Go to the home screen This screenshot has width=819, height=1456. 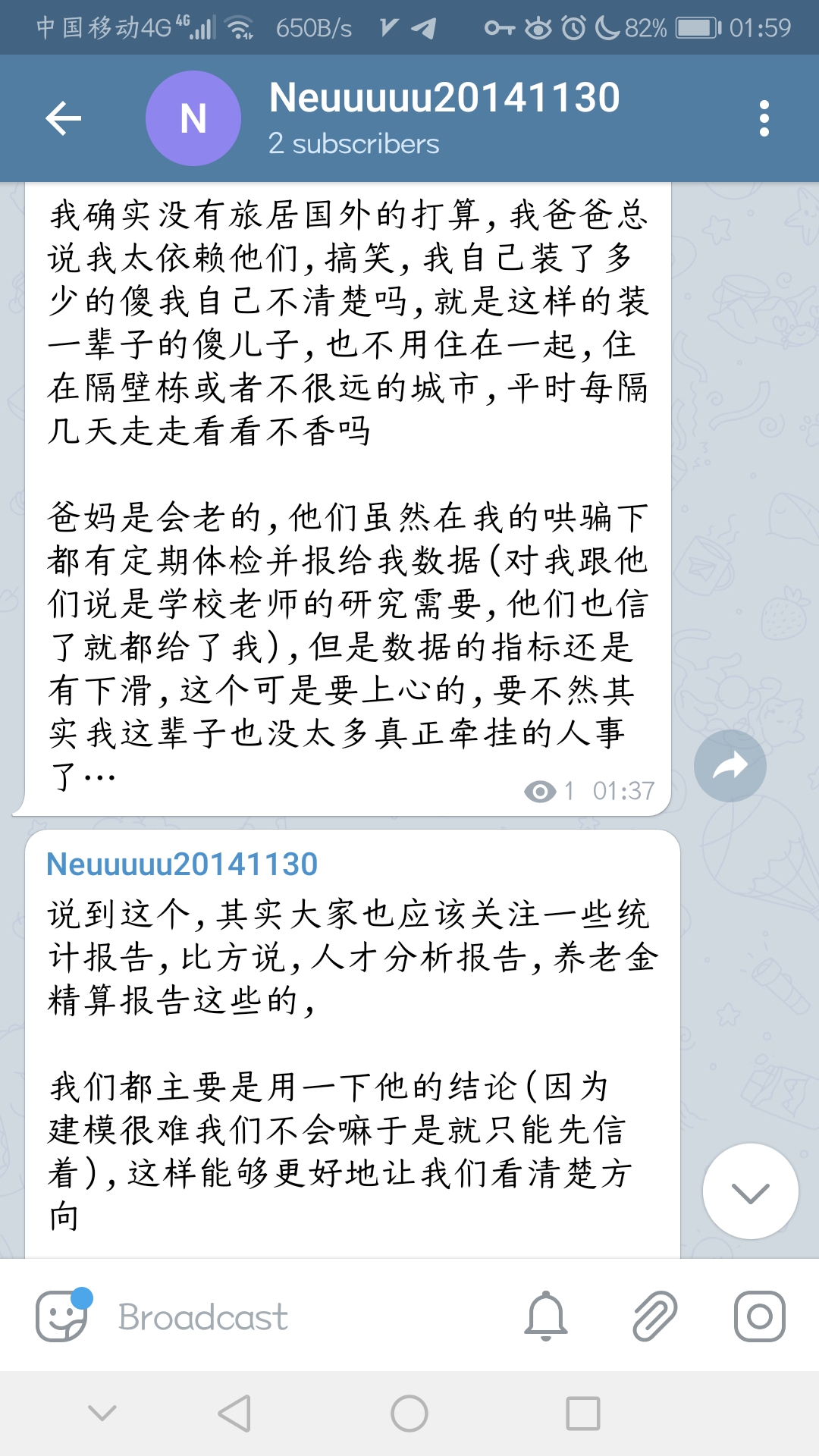[409, 1414]
